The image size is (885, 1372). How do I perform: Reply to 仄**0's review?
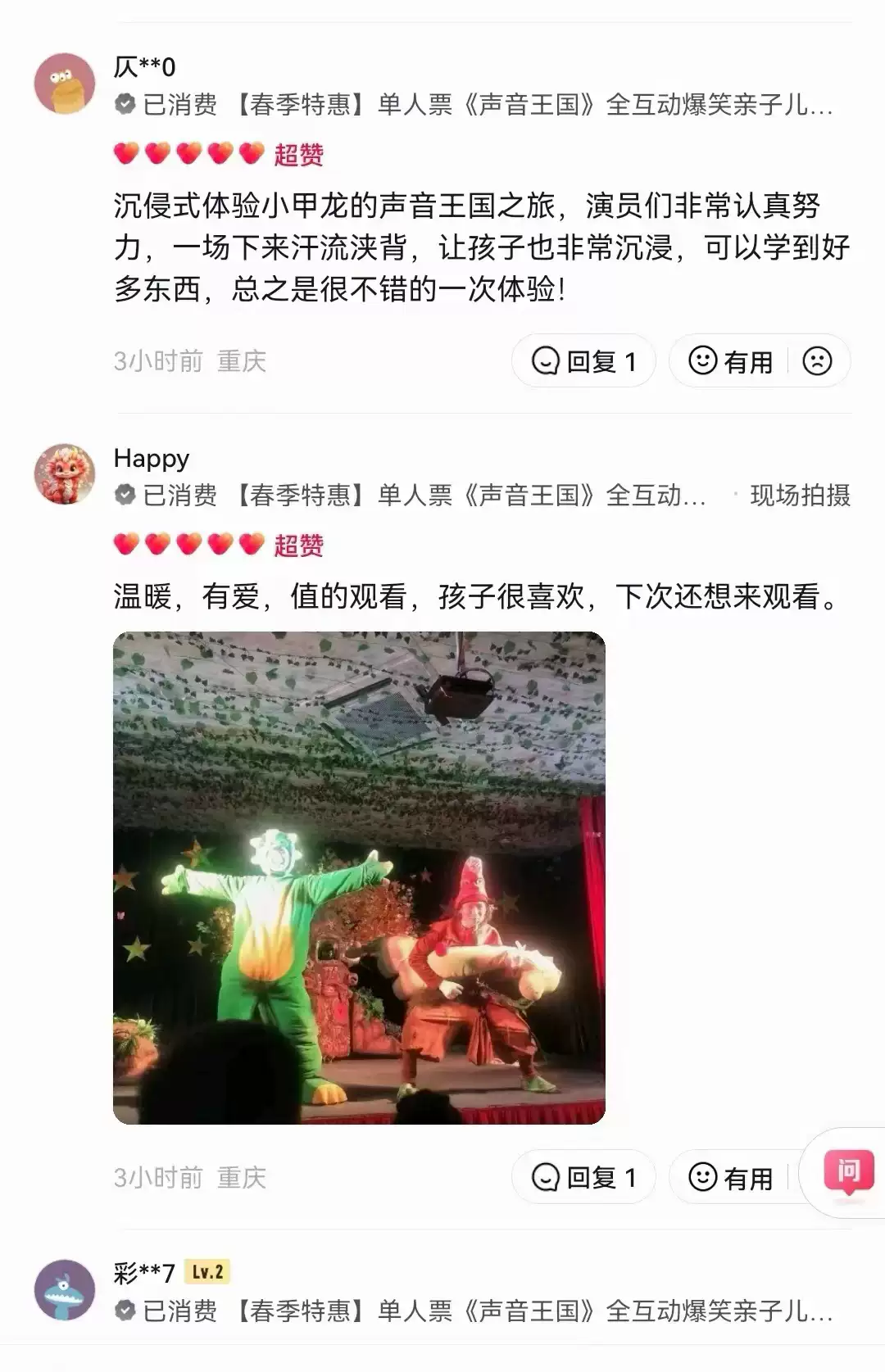(x=583, y=361)
